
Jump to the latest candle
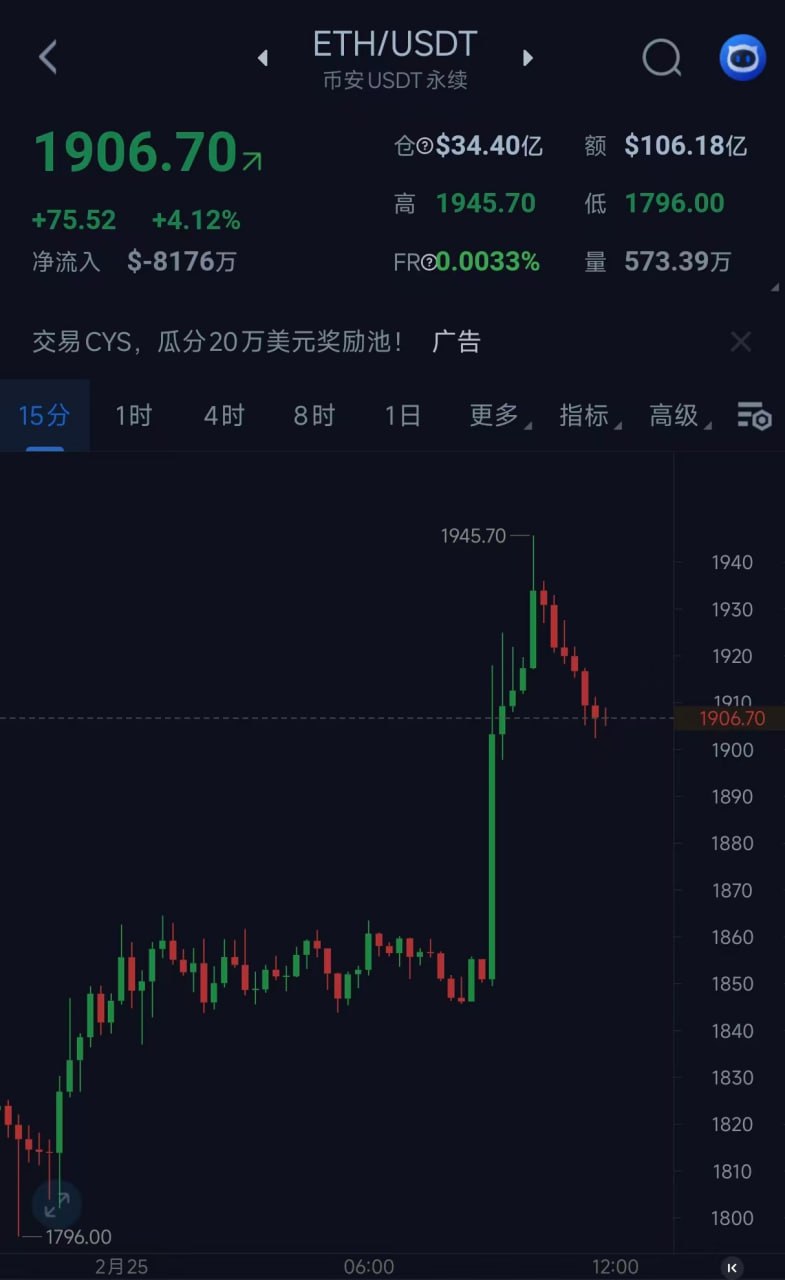click(x=732, y=1267)
